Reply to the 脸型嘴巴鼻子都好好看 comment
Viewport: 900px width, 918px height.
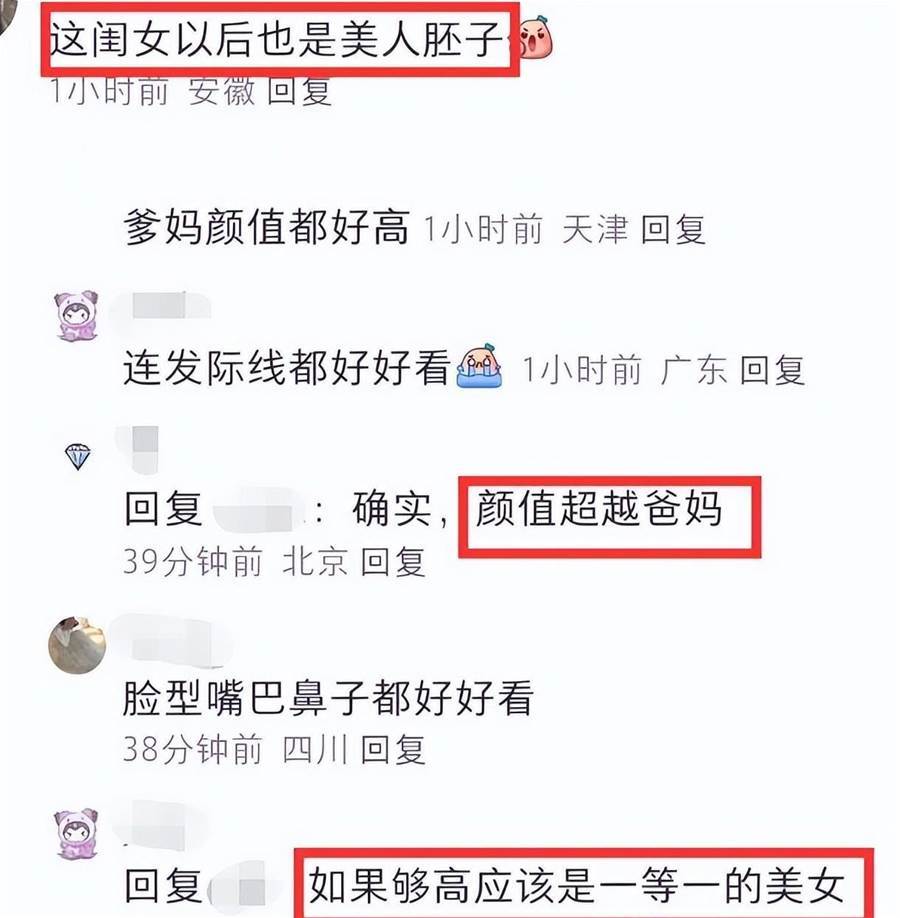point(393,748)
